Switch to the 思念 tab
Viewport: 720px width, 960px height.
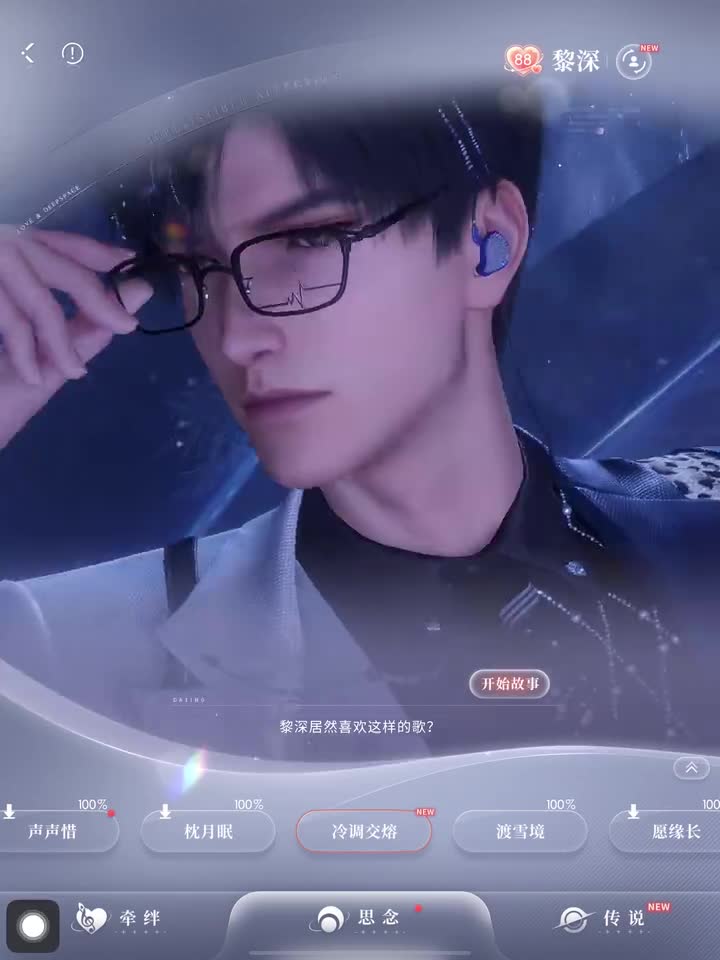[360, 918]
